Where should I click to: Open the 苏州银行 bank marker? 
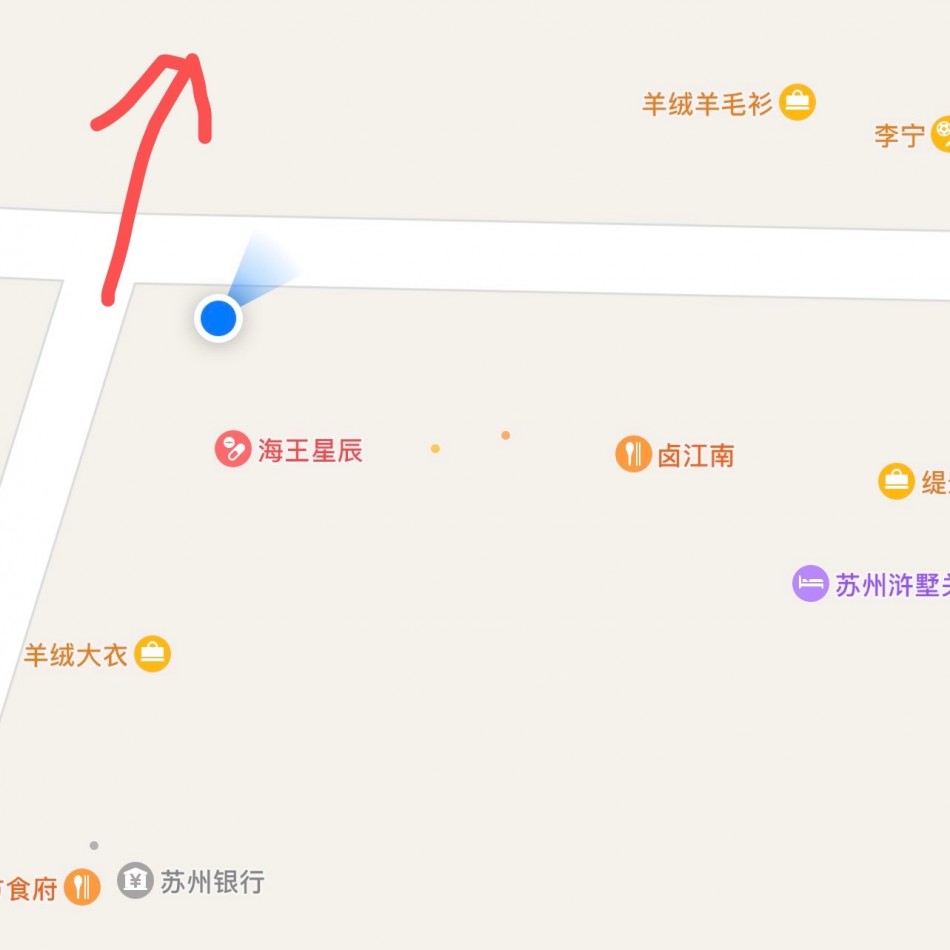click(x=135, y=881)
